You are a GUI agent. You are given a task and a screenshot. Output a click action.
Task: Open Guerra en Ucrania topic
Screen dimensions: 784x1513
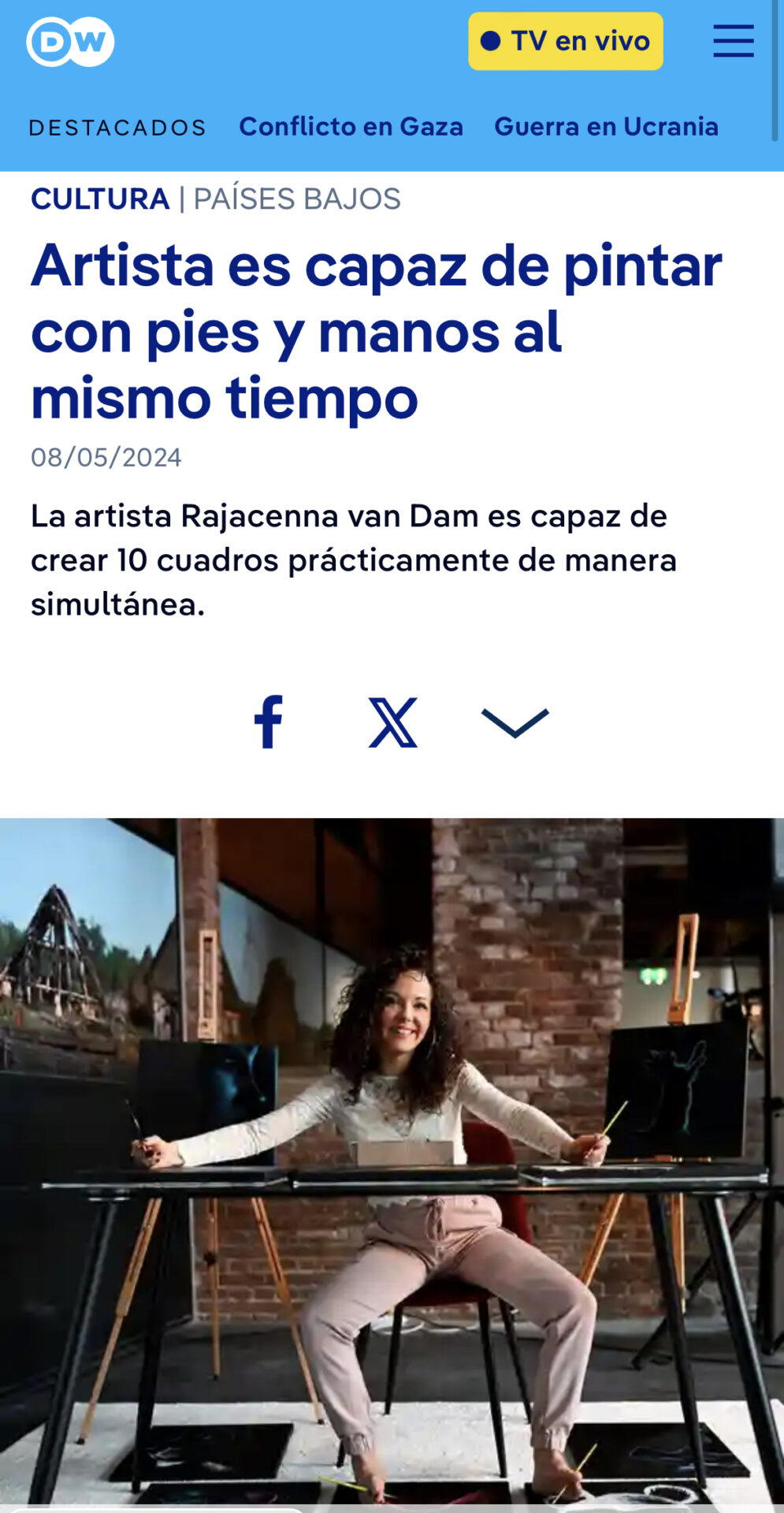click(x=606, y=126)
